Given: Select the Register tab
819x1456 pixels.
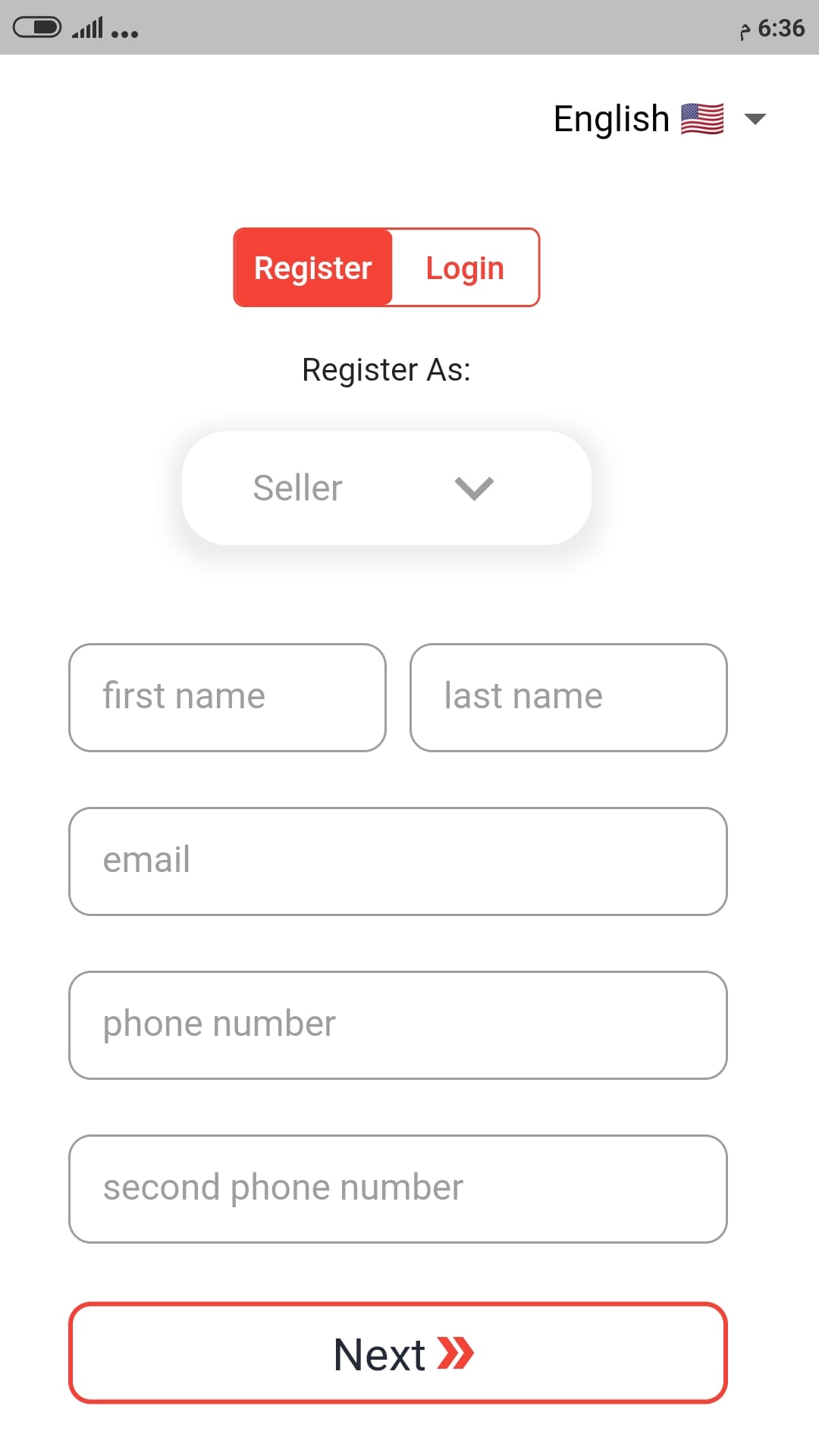Looking at the screenshot, I should point(313,268).
